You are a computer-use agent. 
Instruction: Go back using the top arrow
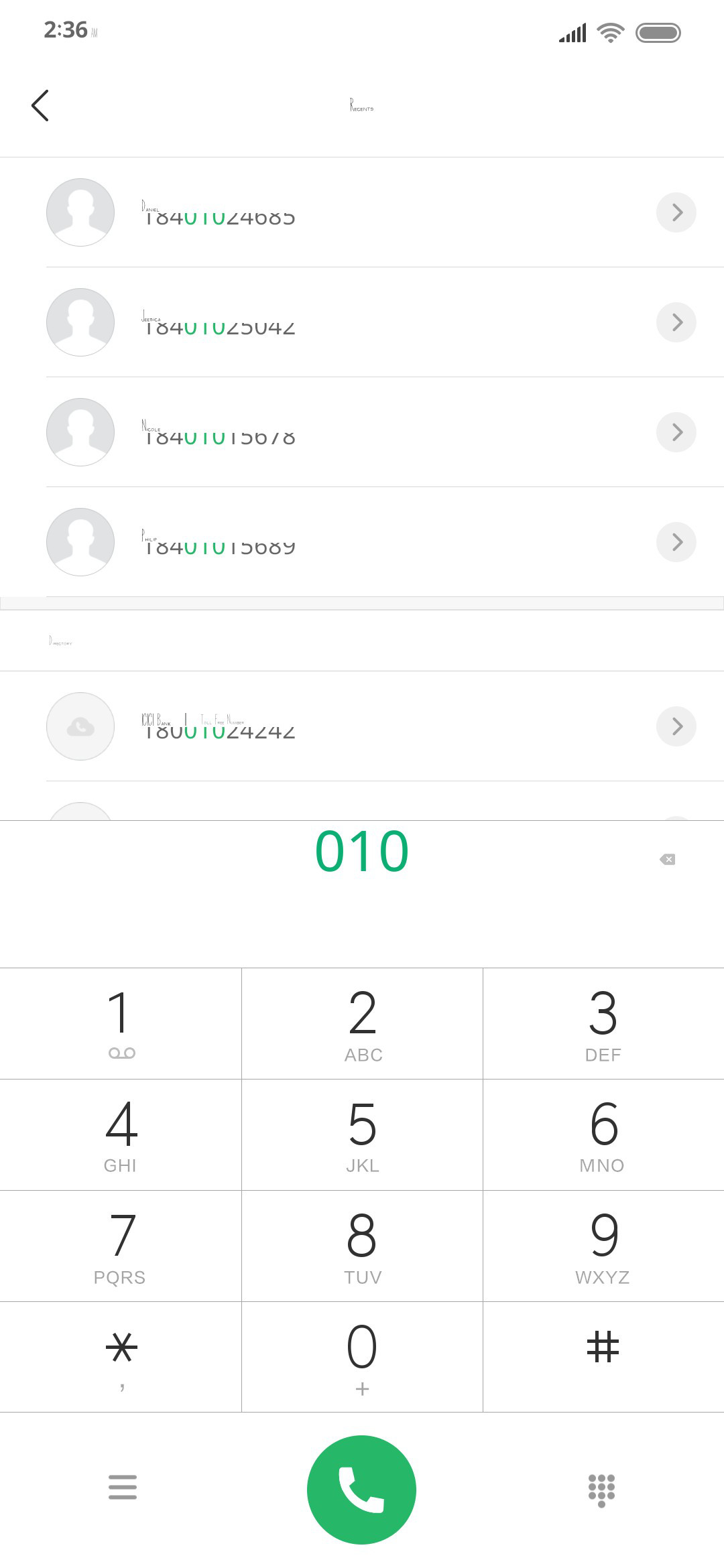pyautogui.click(x=40, y=105)
